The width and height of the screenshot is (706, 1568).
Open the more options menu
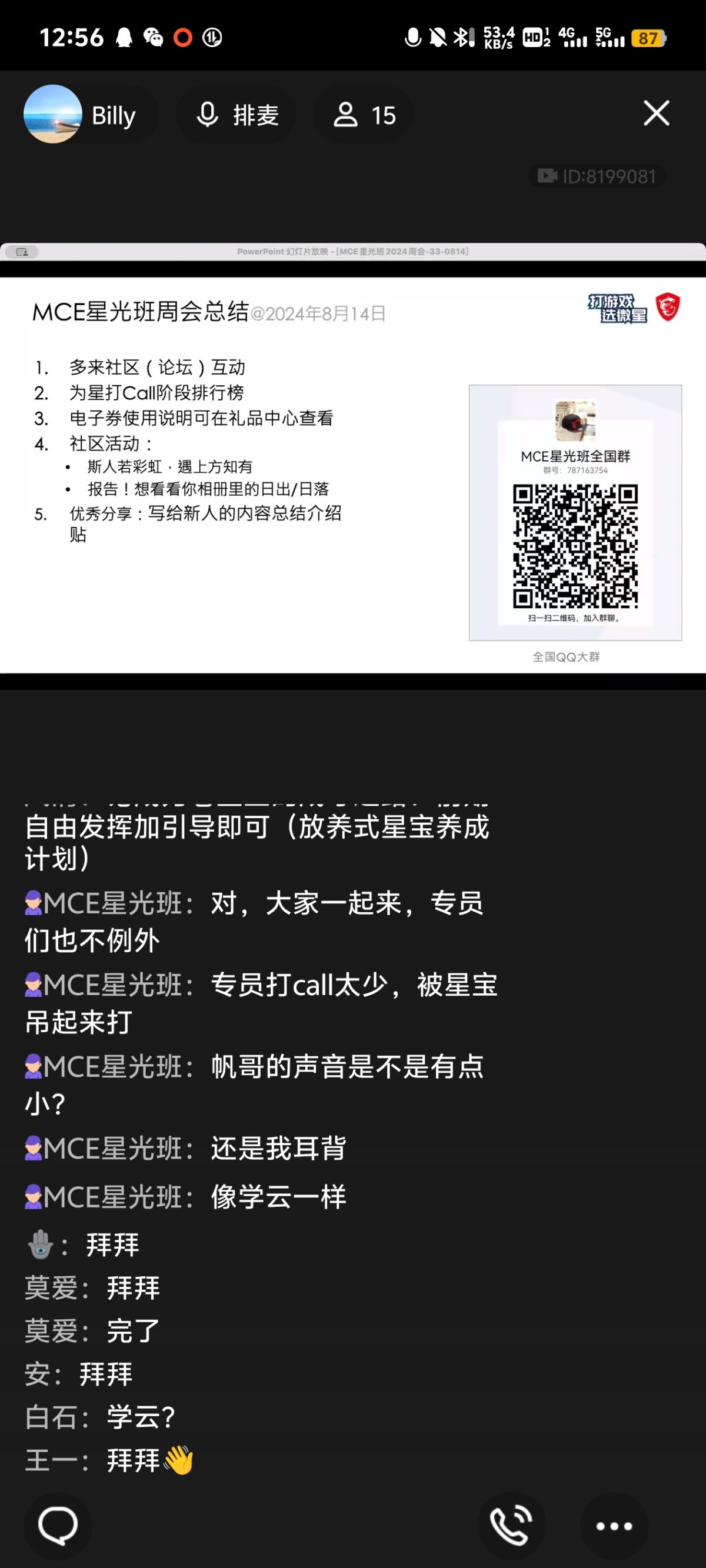click(614, 1526)
